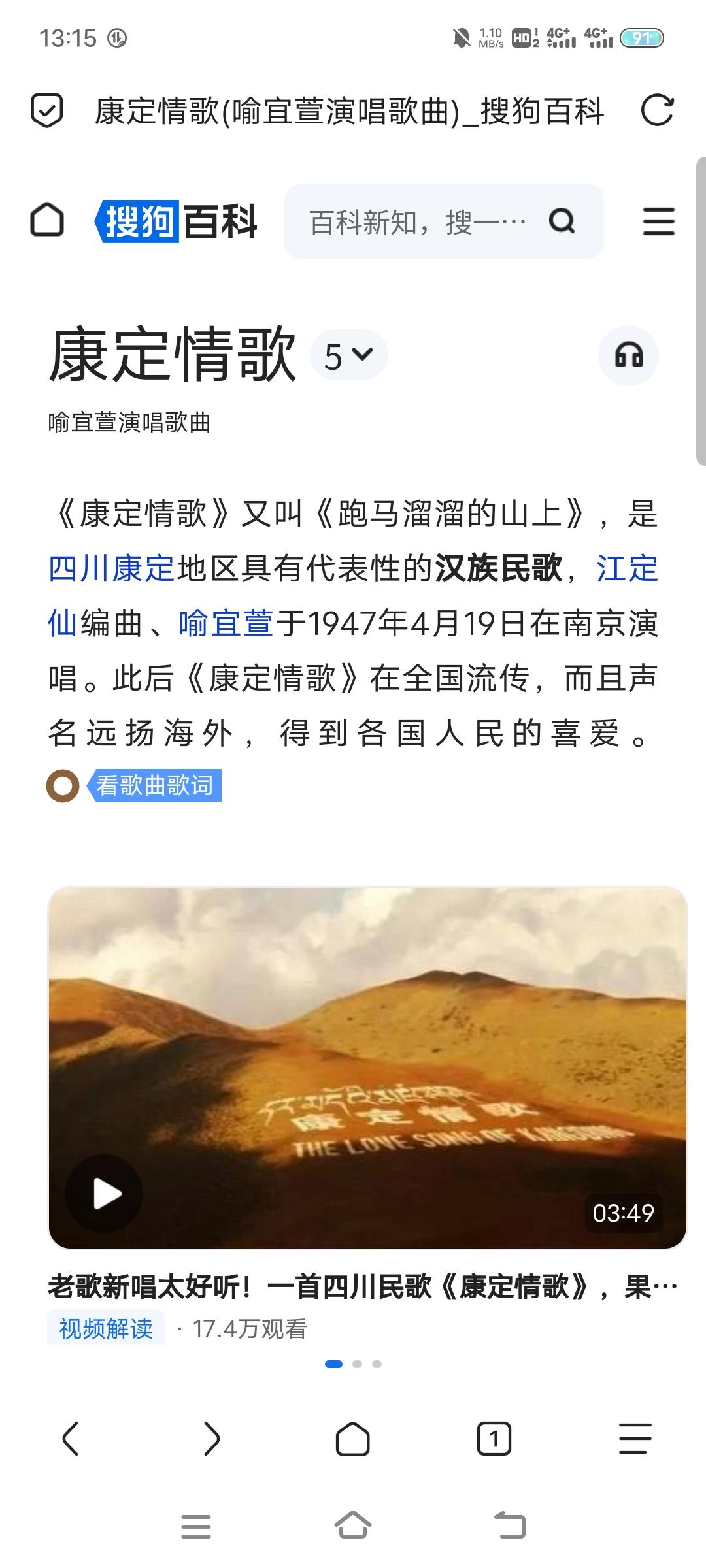Screen dimensions: 706x1568
Task: Open the 四川康定 link
Action: [111, 568]
